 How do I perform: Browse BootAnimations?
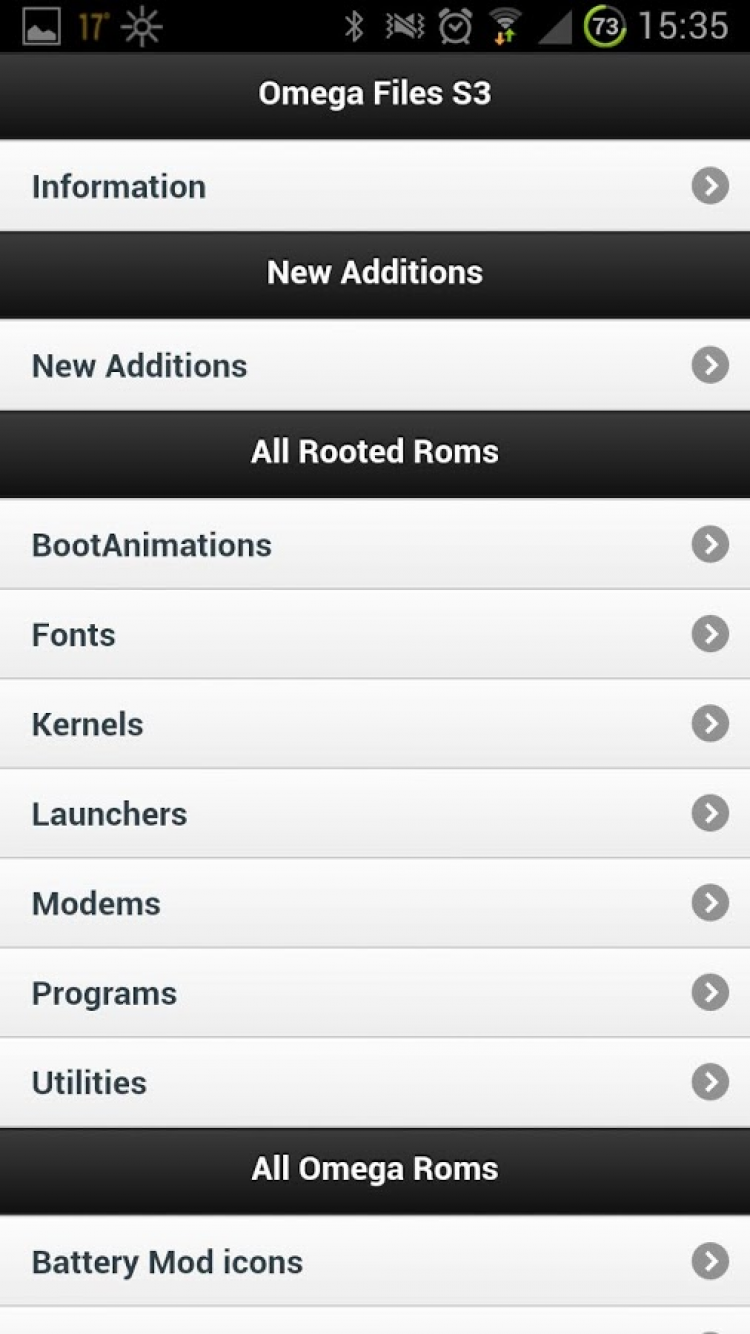point(375,544)
